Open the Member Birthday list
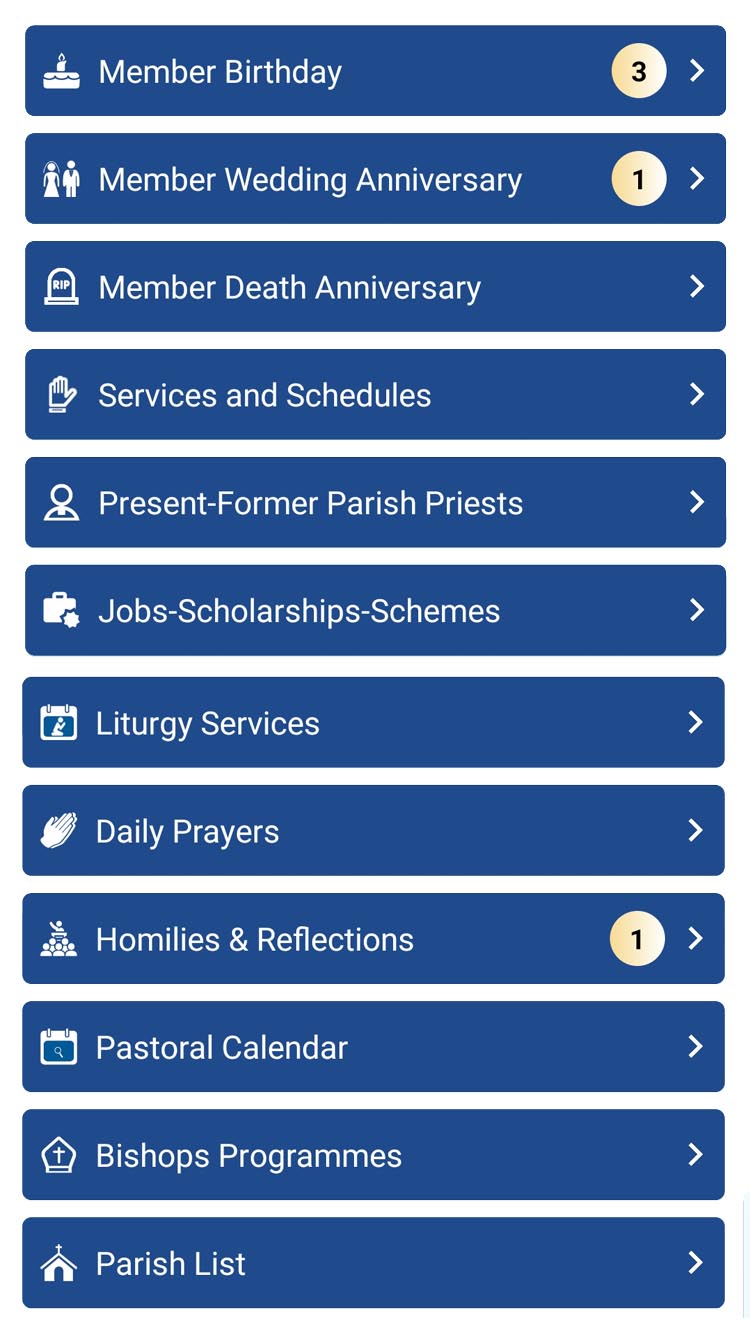This screenshot has width=750, height=1334. pos(375,71)
